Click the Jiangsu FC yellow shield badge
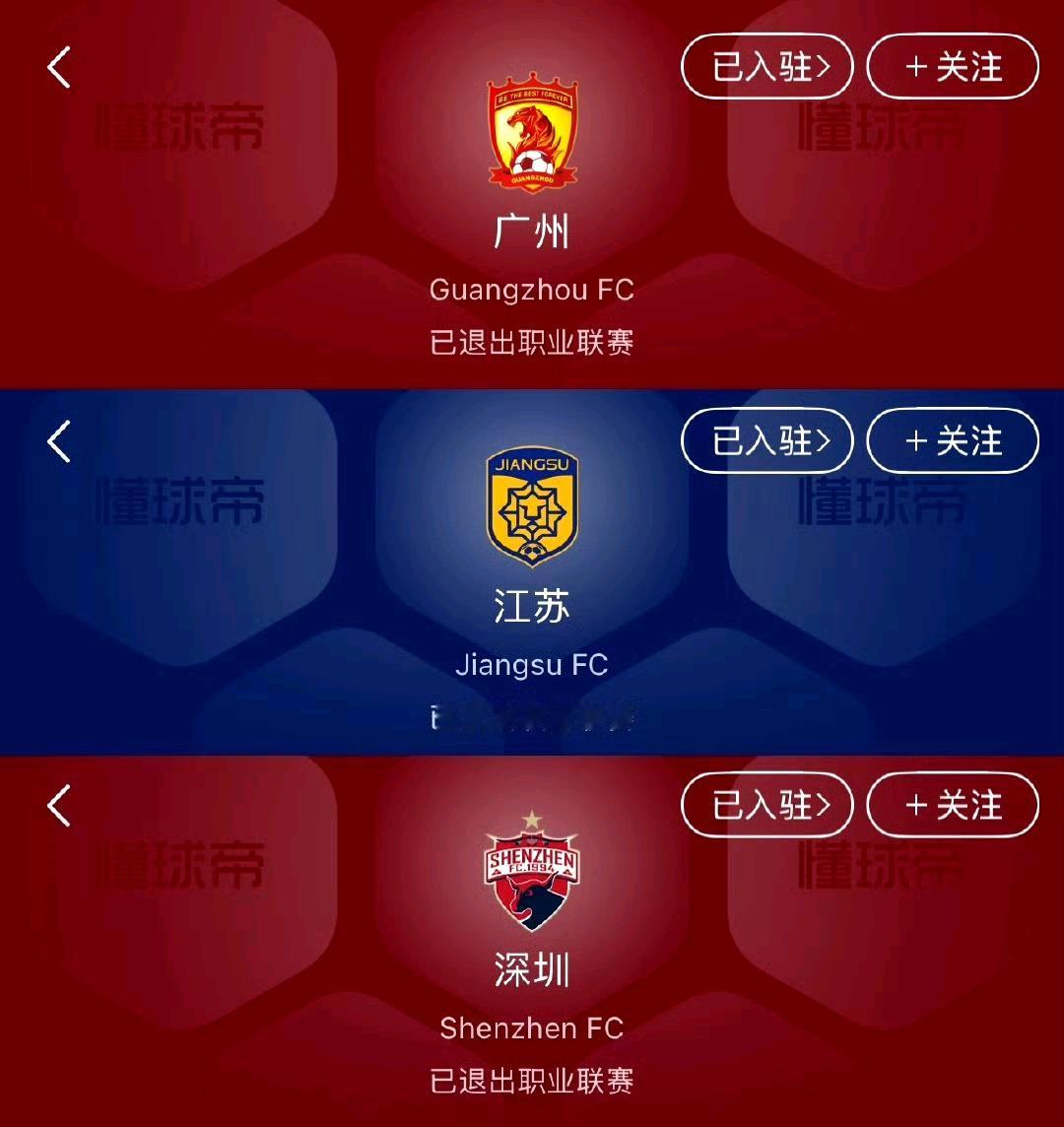This screenshot has width=1064, height=1127. point(532,509)
